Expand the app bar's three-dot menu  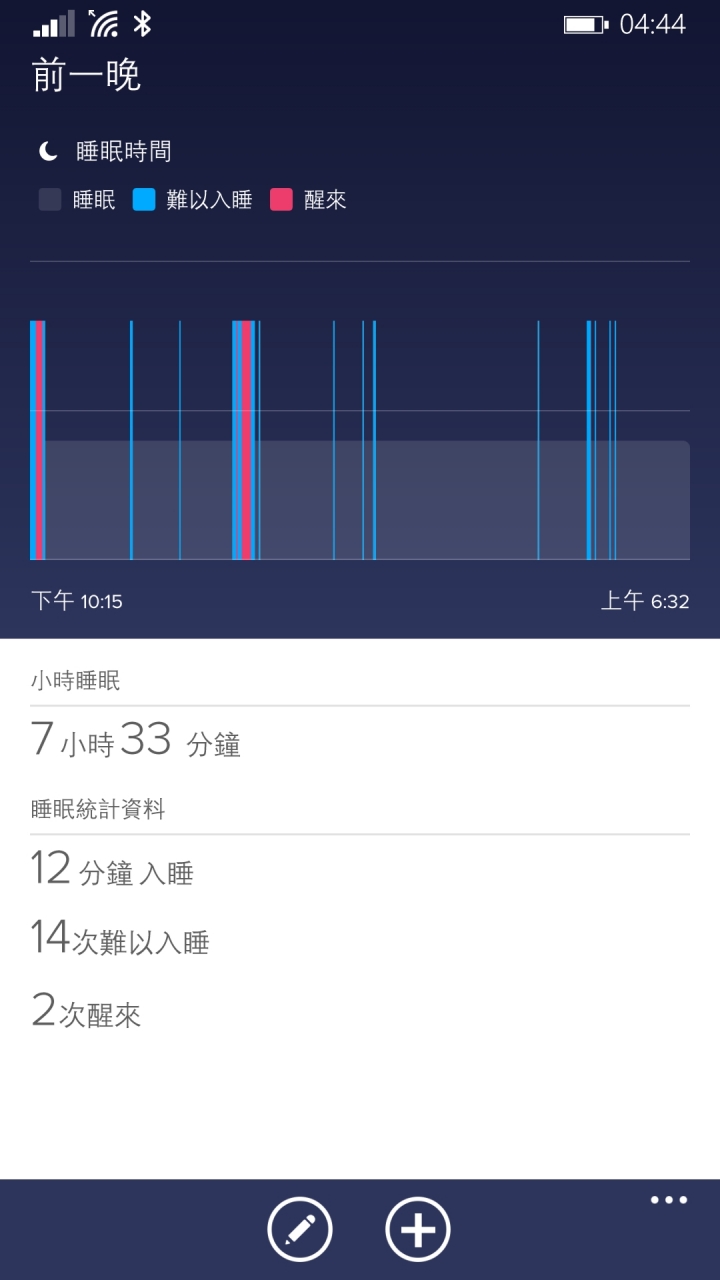tap(669, 1200)
